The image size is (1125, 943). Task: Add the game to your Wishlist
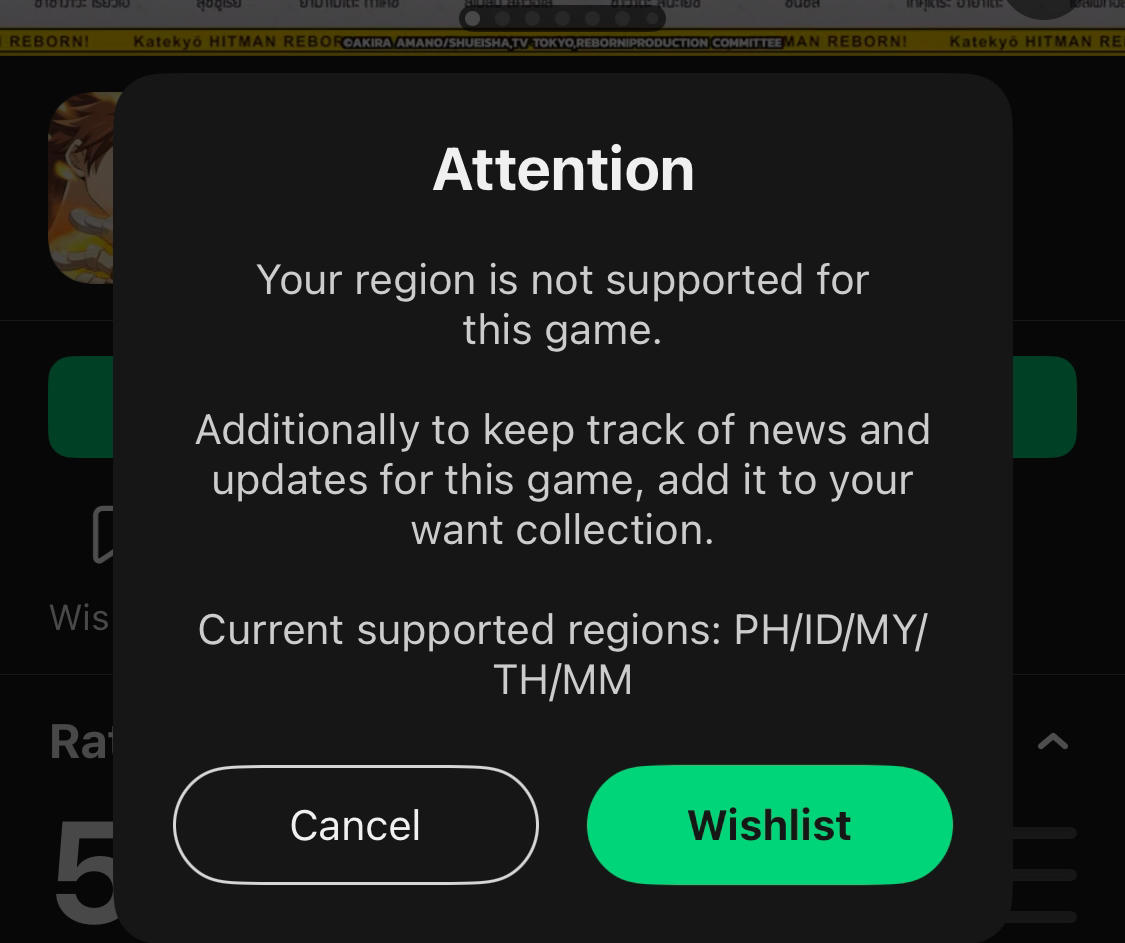point(769,825)
